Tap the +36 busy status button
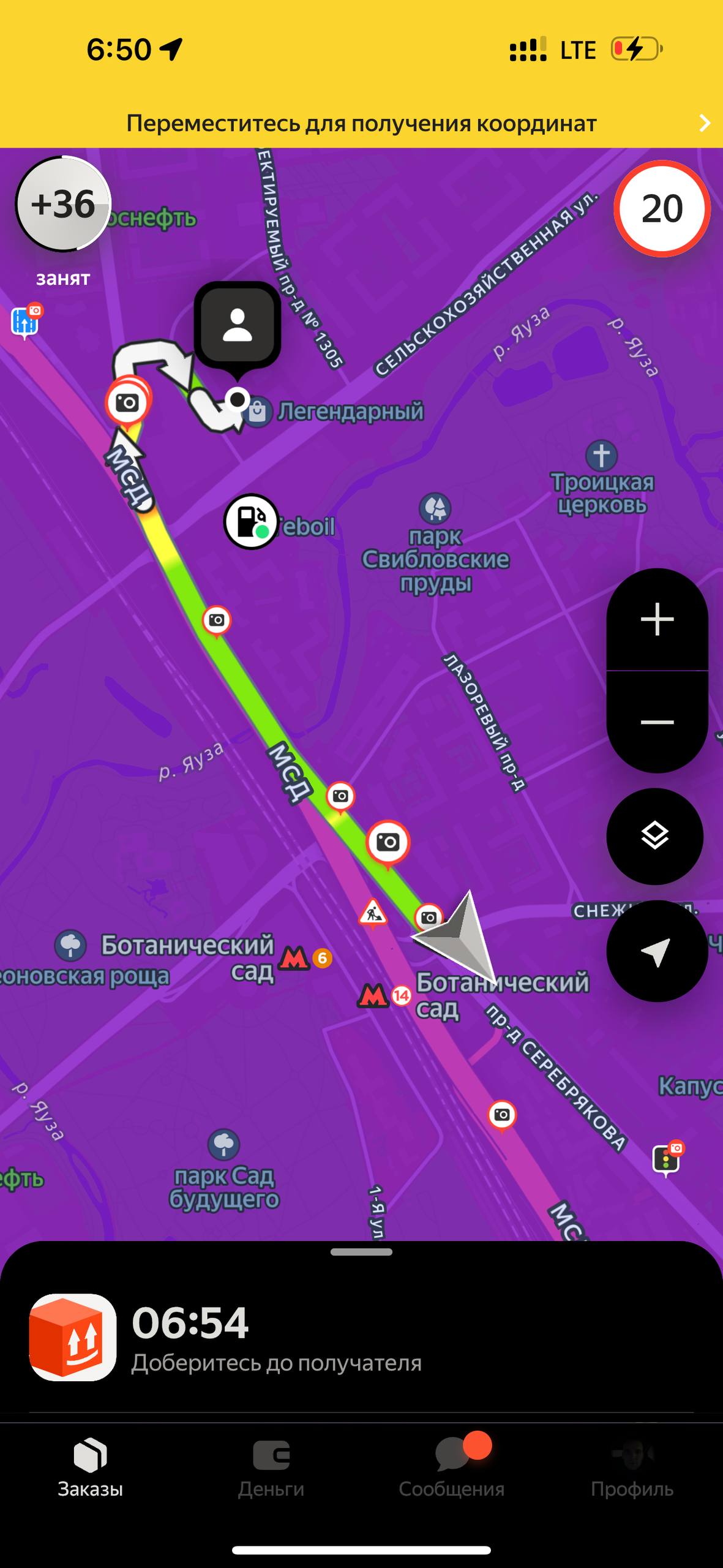This screenshot has height=1568, width=723. click(63, 205)
